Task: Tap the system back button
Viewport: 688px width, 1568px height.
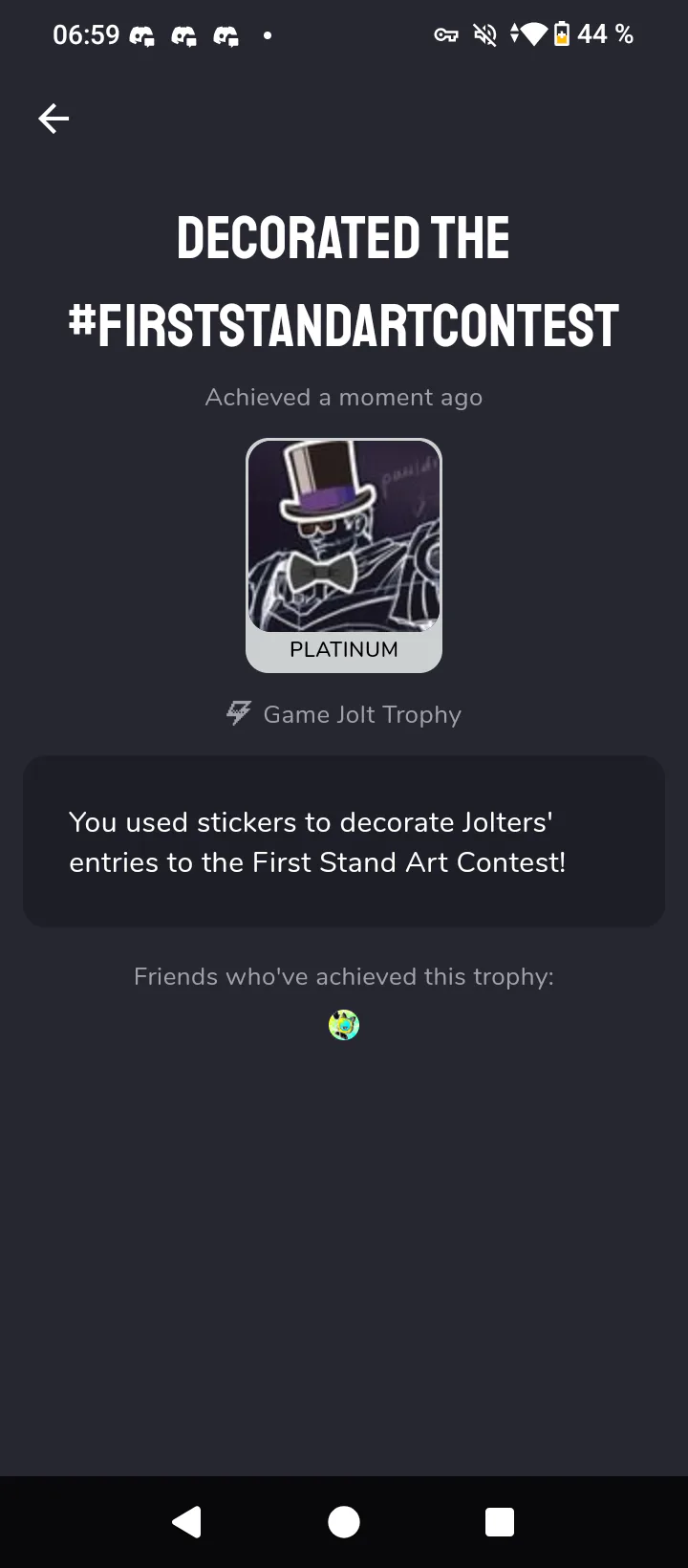Action: tap(187, 1521)
